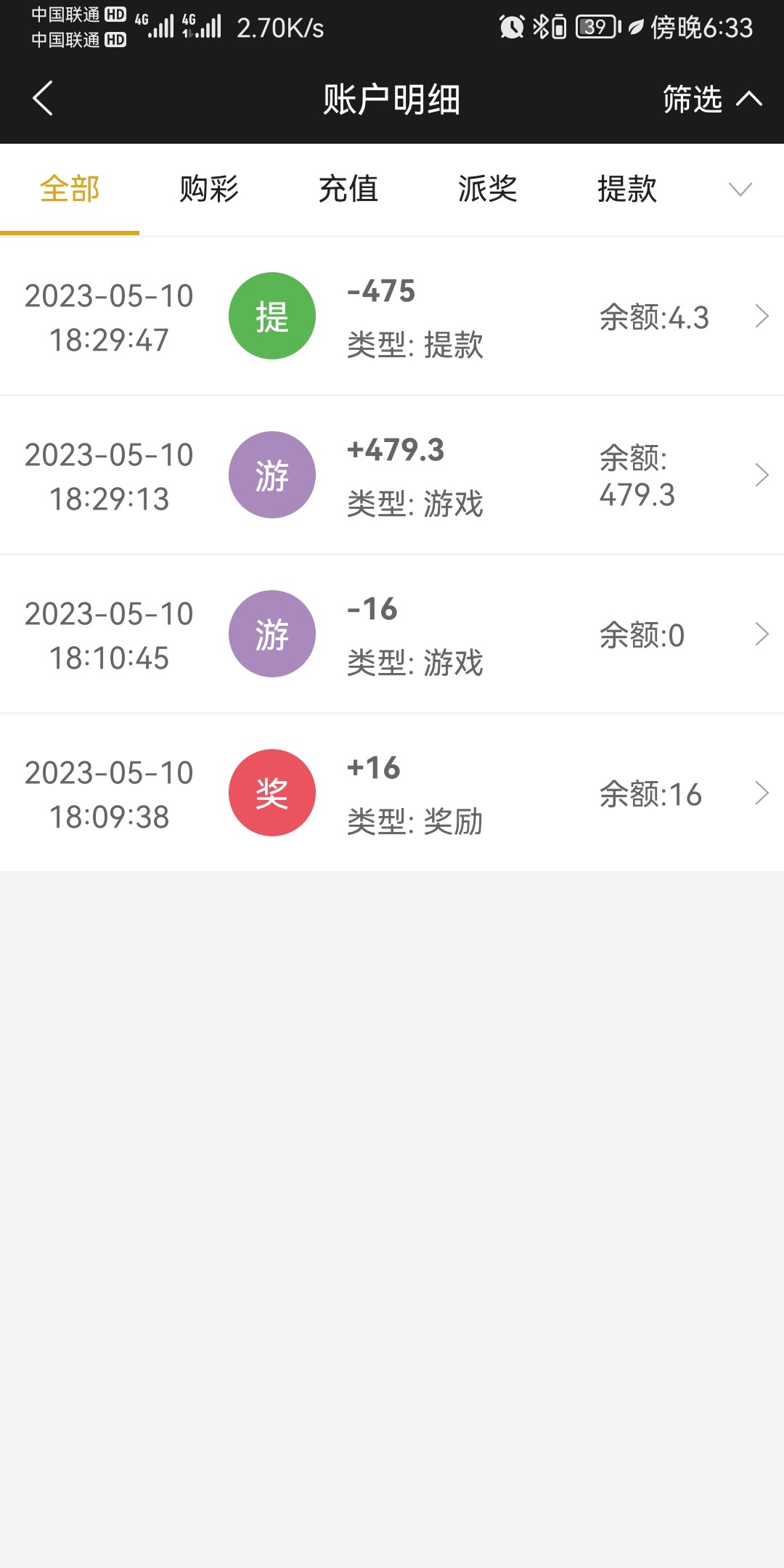784x1568 pixels.
Task: Expand details of the -475 withdrawal record
Action: [x=762, y=316]
